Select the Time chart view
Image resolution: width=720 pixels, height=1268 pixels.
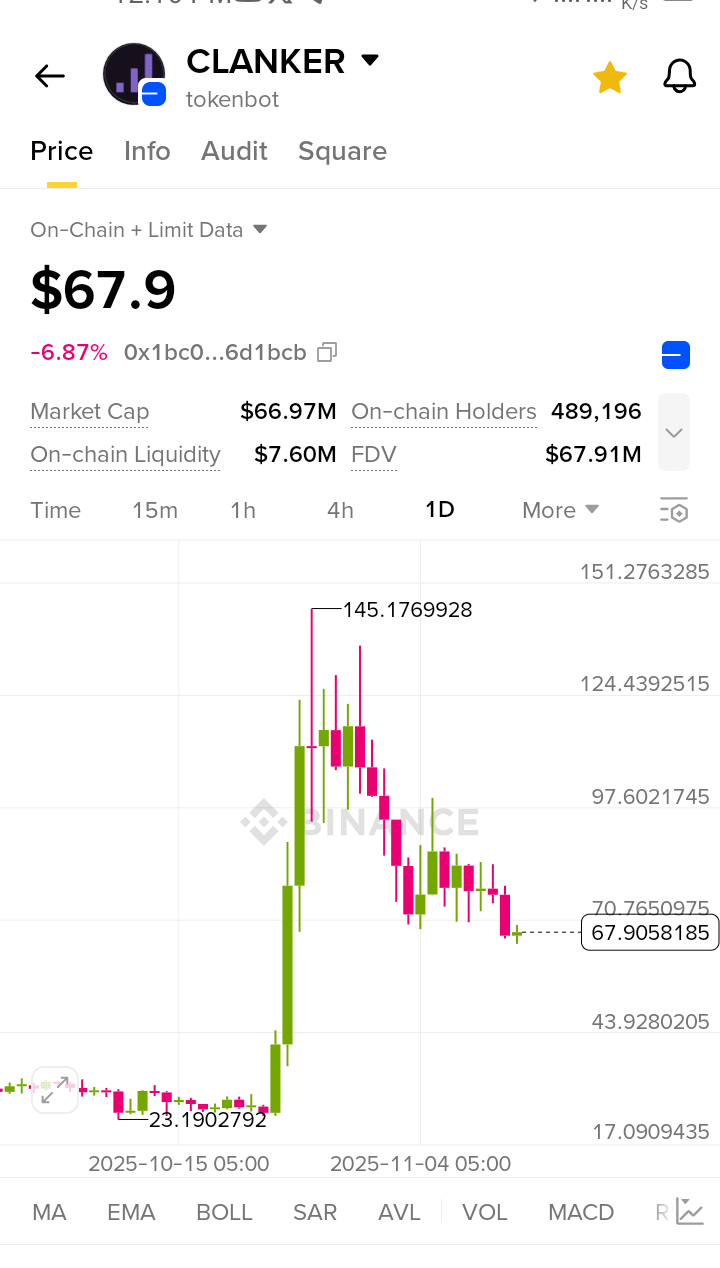tap(55, 510)
